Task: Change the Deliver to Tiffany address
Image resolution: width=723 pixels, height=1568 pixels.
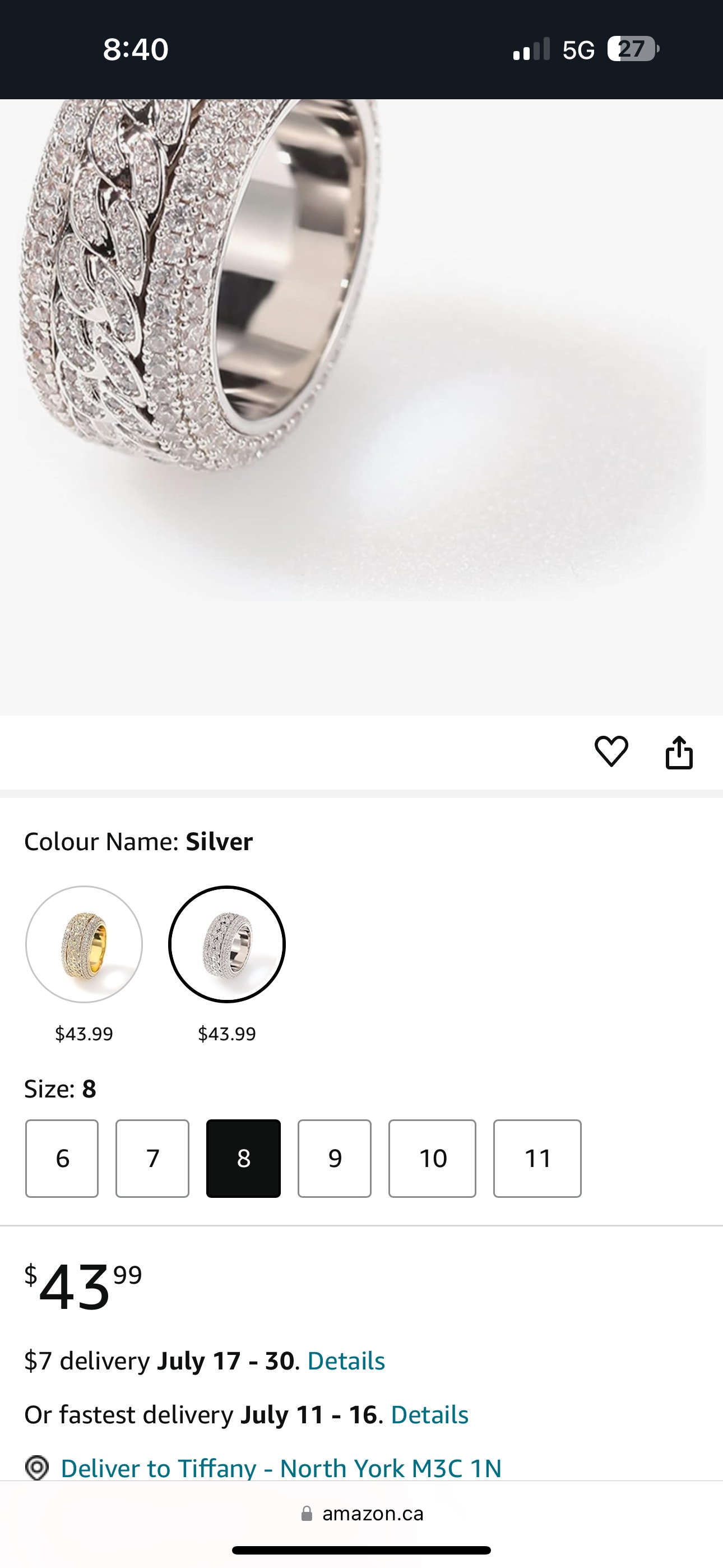Action: point(281,1468)
